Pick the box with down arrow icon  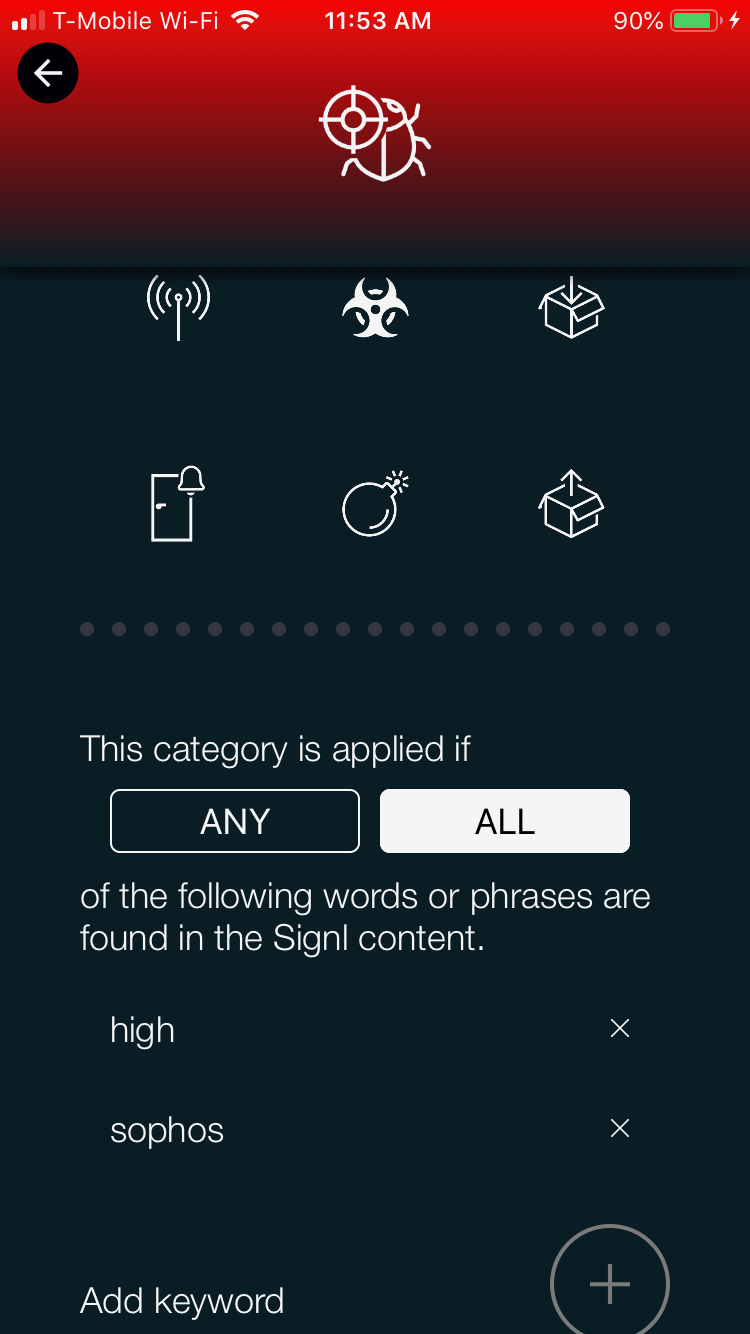(x=571, y=306)
